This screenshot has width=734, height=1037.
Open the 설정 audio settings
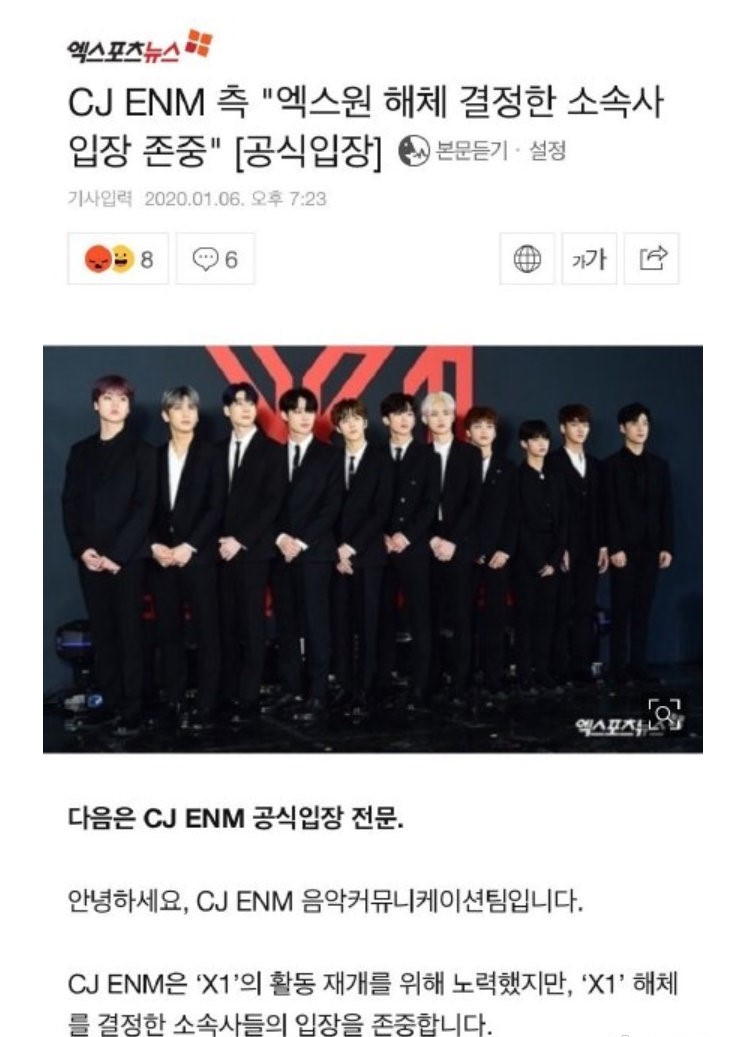pyautogui.click(x=547, y=151)
